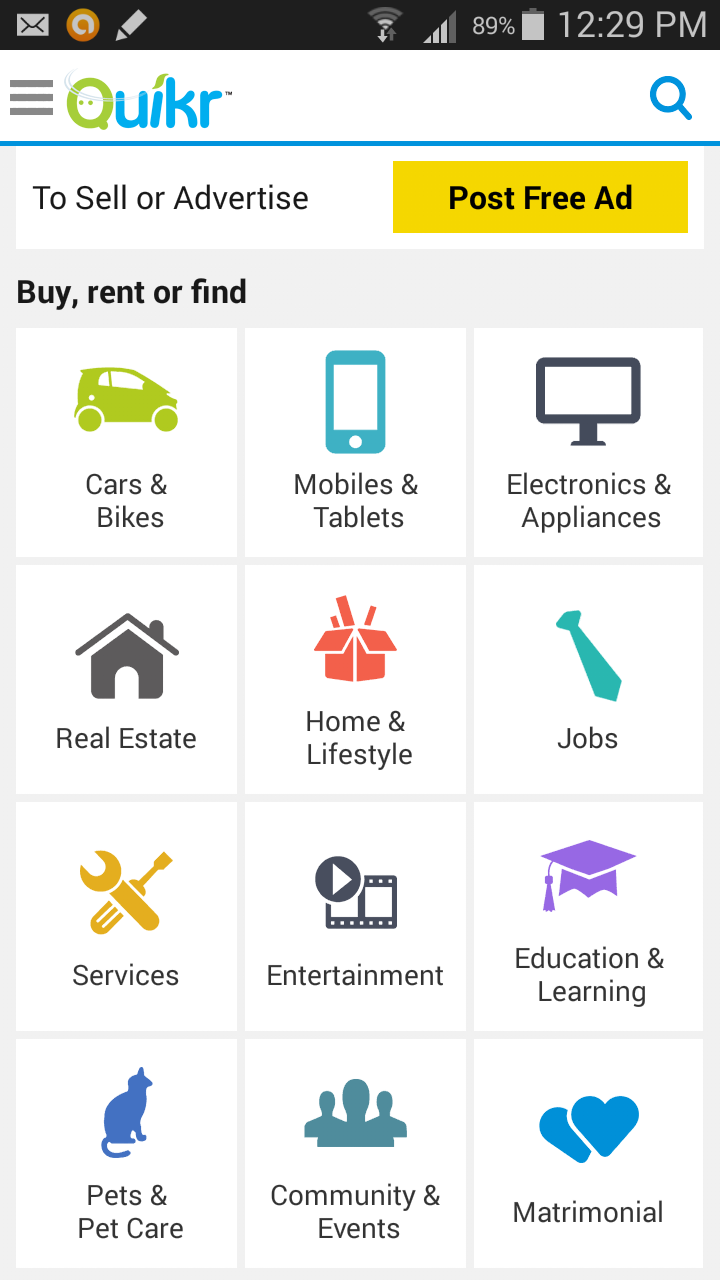Screen dimensions: 720x1280
Task: Open the Real Estate category
Action: 127,680
